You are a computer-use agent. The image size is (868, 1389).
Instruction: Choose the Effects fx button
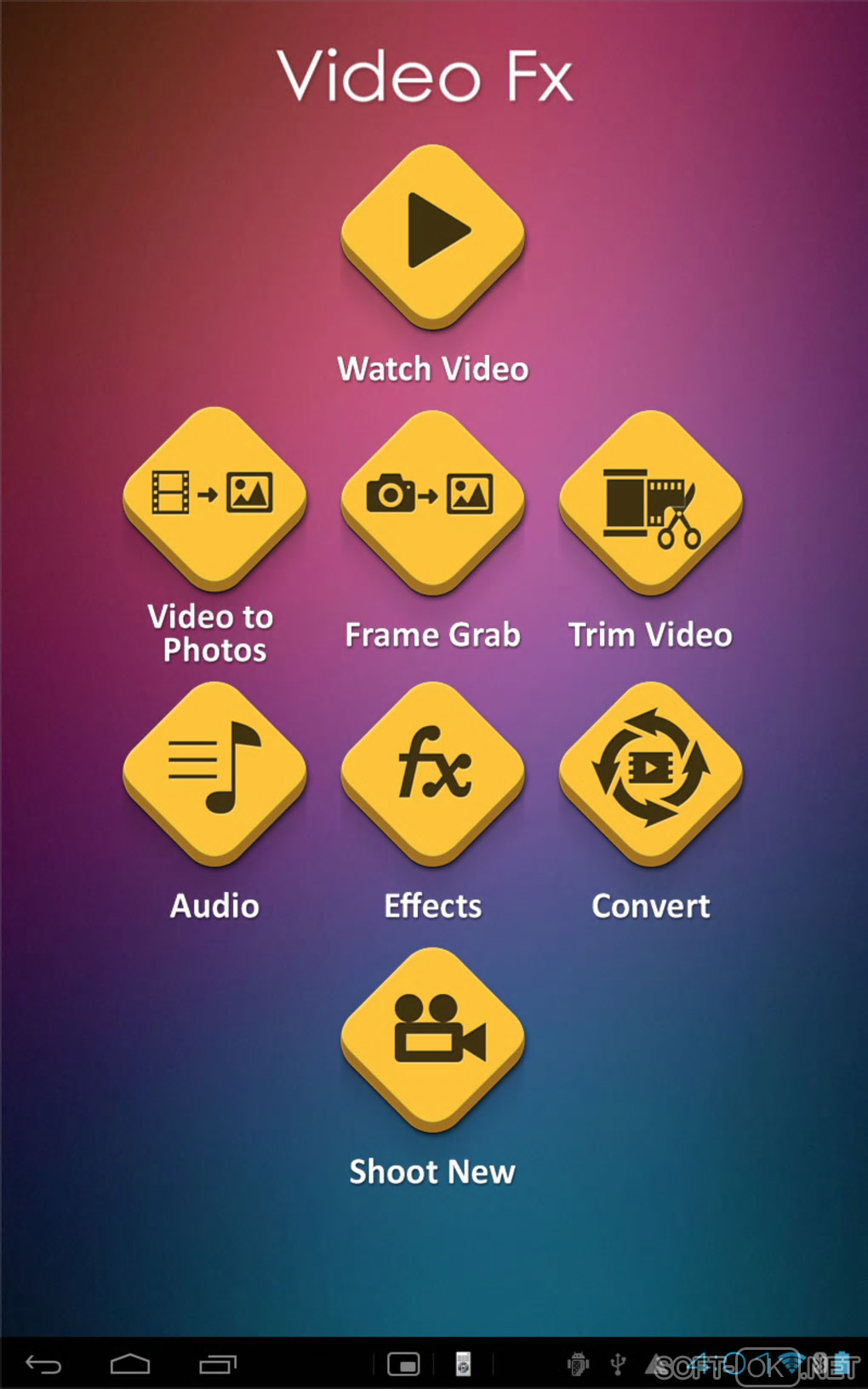[x=432, y=772]
